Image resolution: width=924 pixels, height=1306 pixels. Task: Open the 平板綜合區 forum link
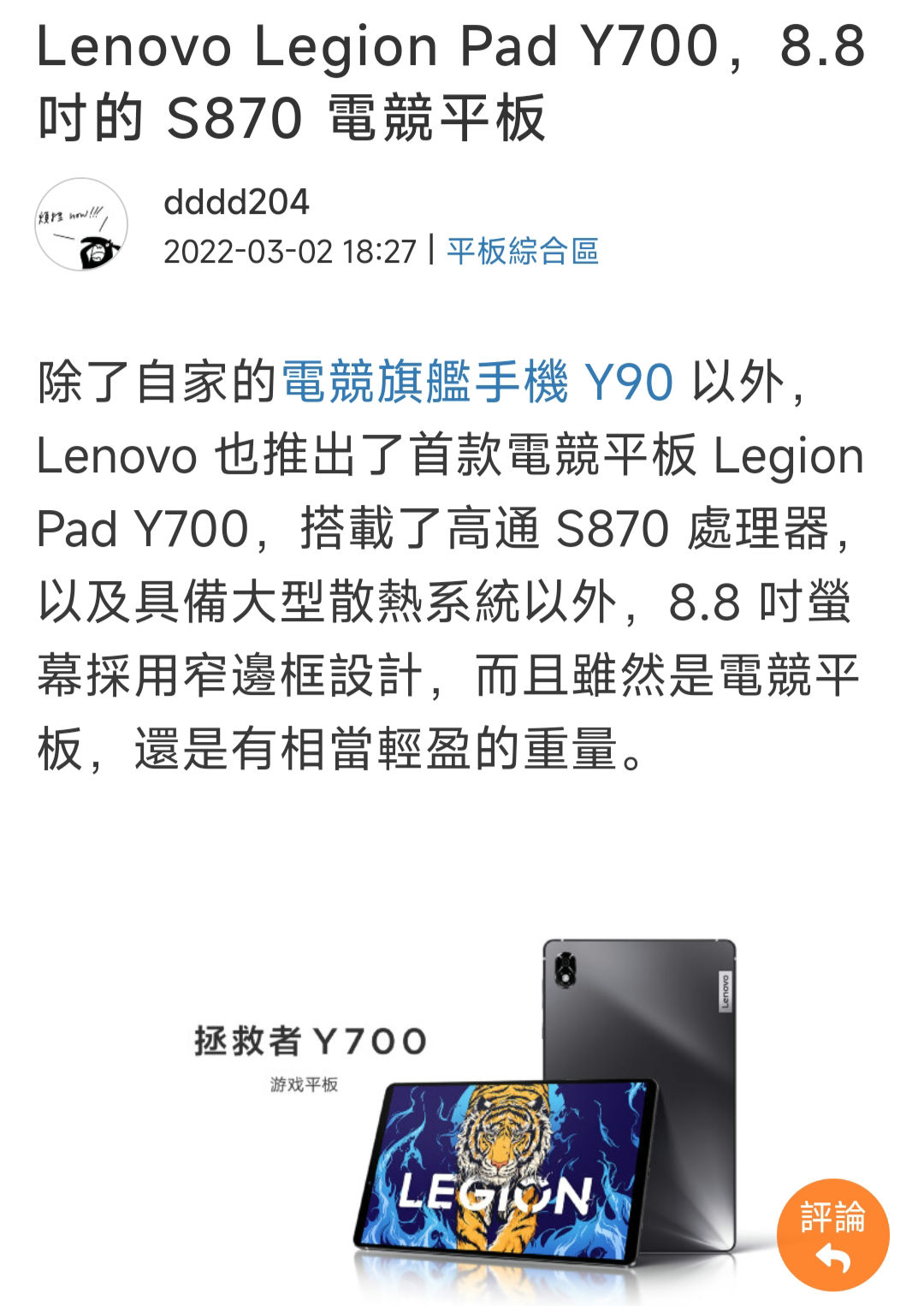pos(522,251)
